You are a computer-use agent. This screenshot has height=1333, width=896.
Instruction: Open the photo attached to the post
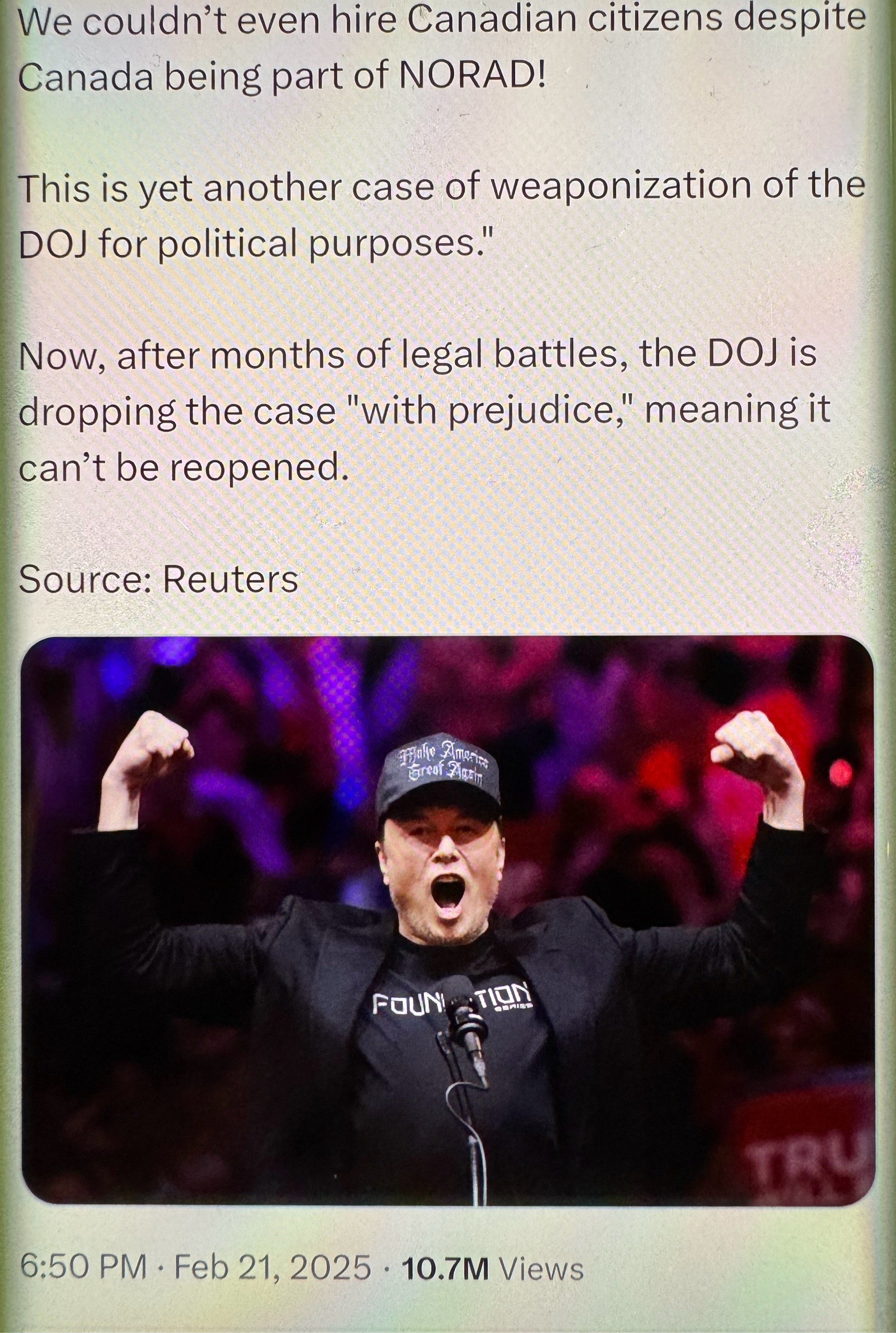[x=448, y=920]
